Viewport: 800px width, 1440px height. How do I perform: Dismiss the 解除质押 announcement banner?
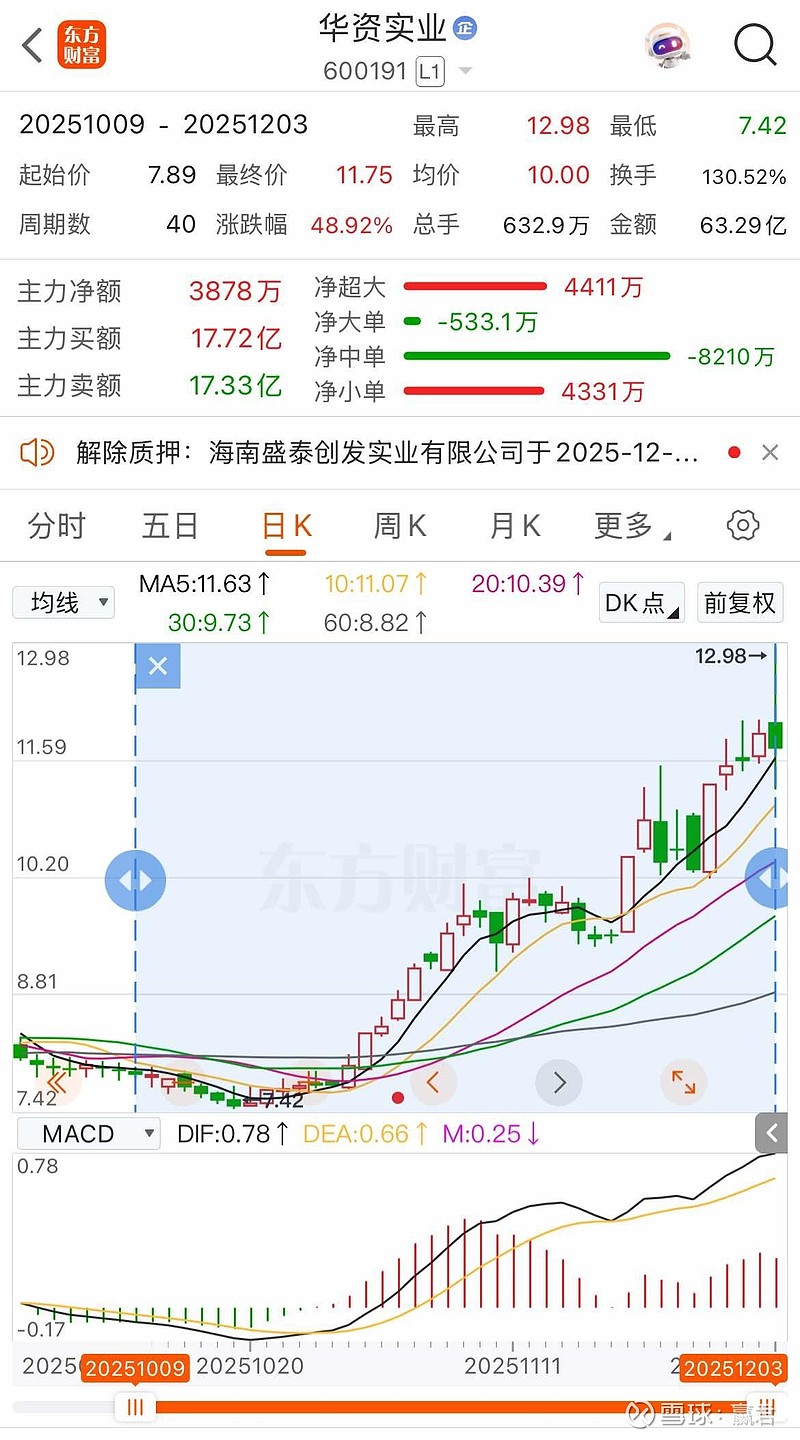770,453
